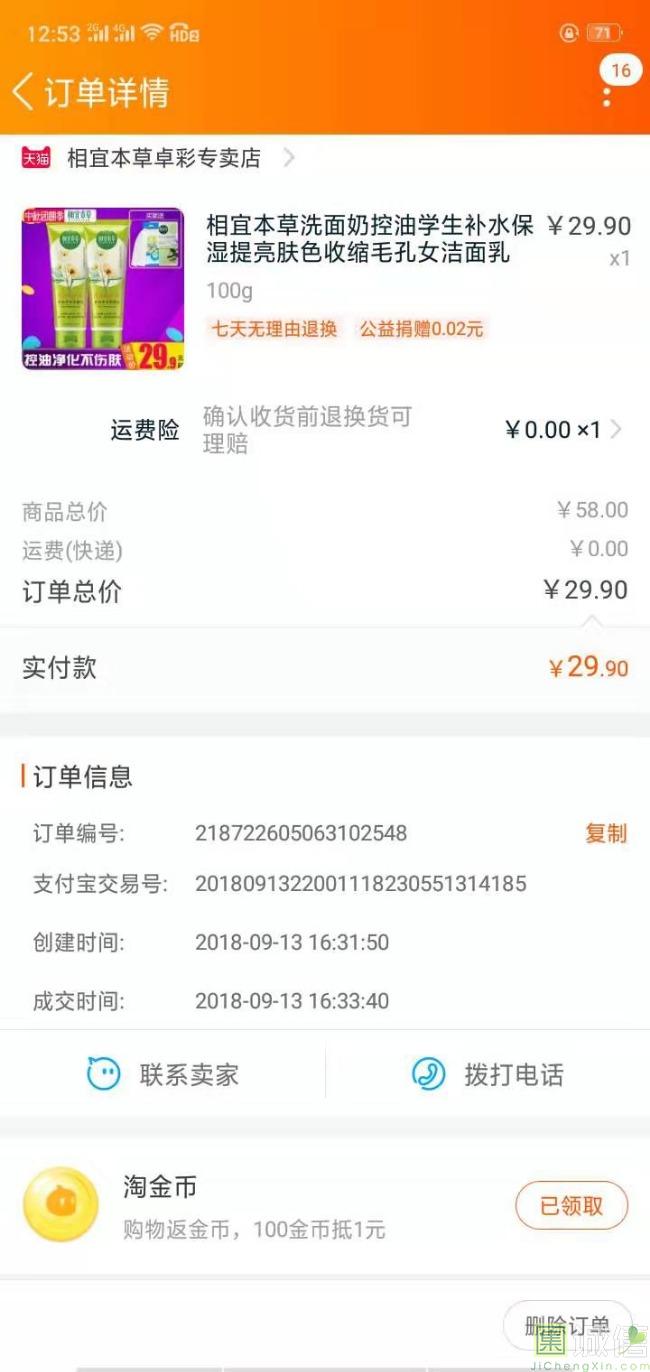Delete this order with 删除订单
650x1372 pixels.
pos(567,1326)
